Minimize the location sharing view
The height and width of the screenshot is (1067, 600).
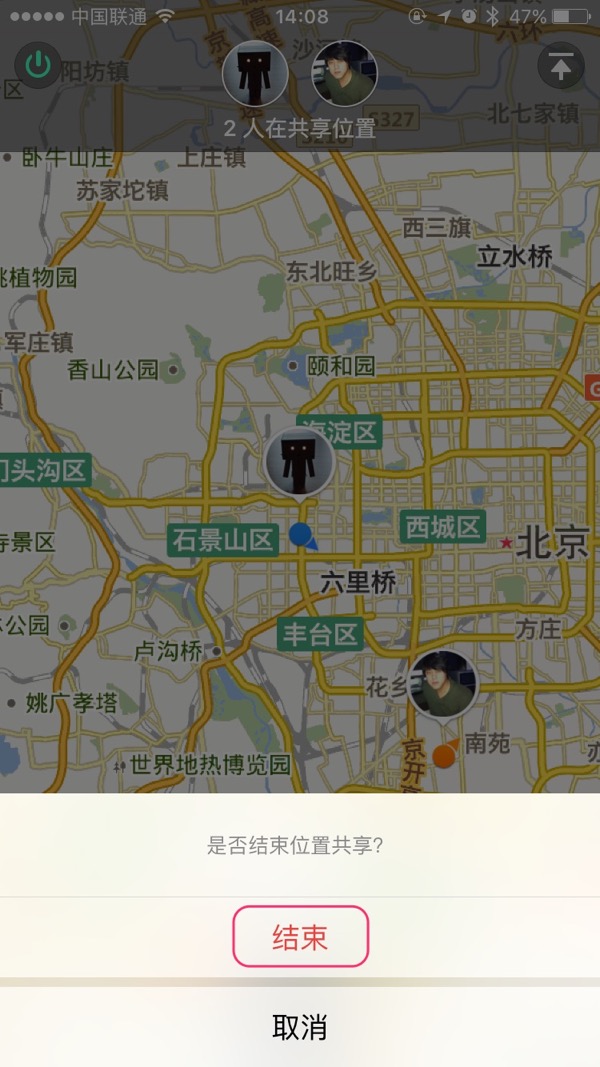coord(561,66)
